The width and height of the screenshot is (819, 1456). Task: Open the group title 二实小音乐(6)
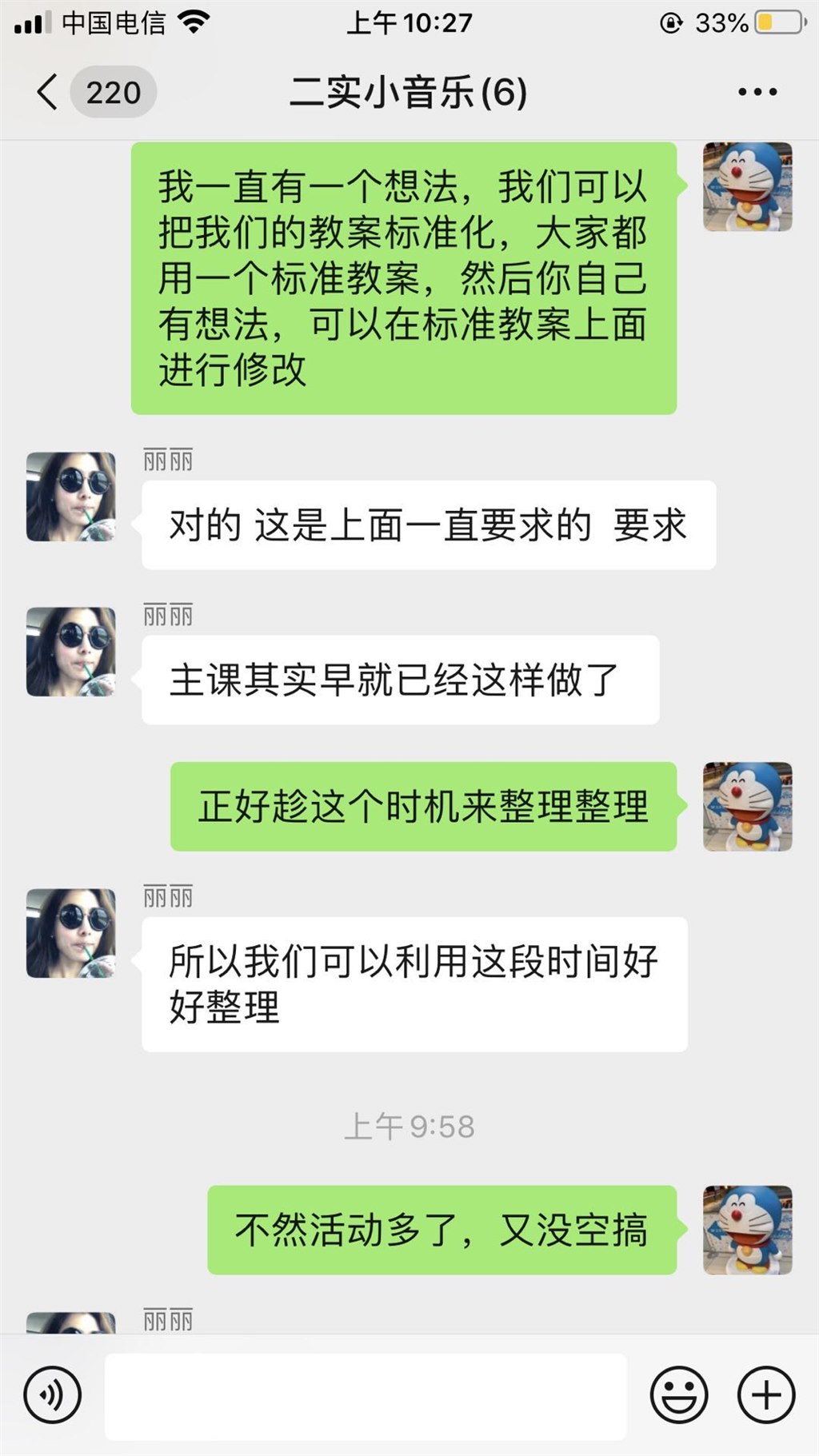[409, 91]
